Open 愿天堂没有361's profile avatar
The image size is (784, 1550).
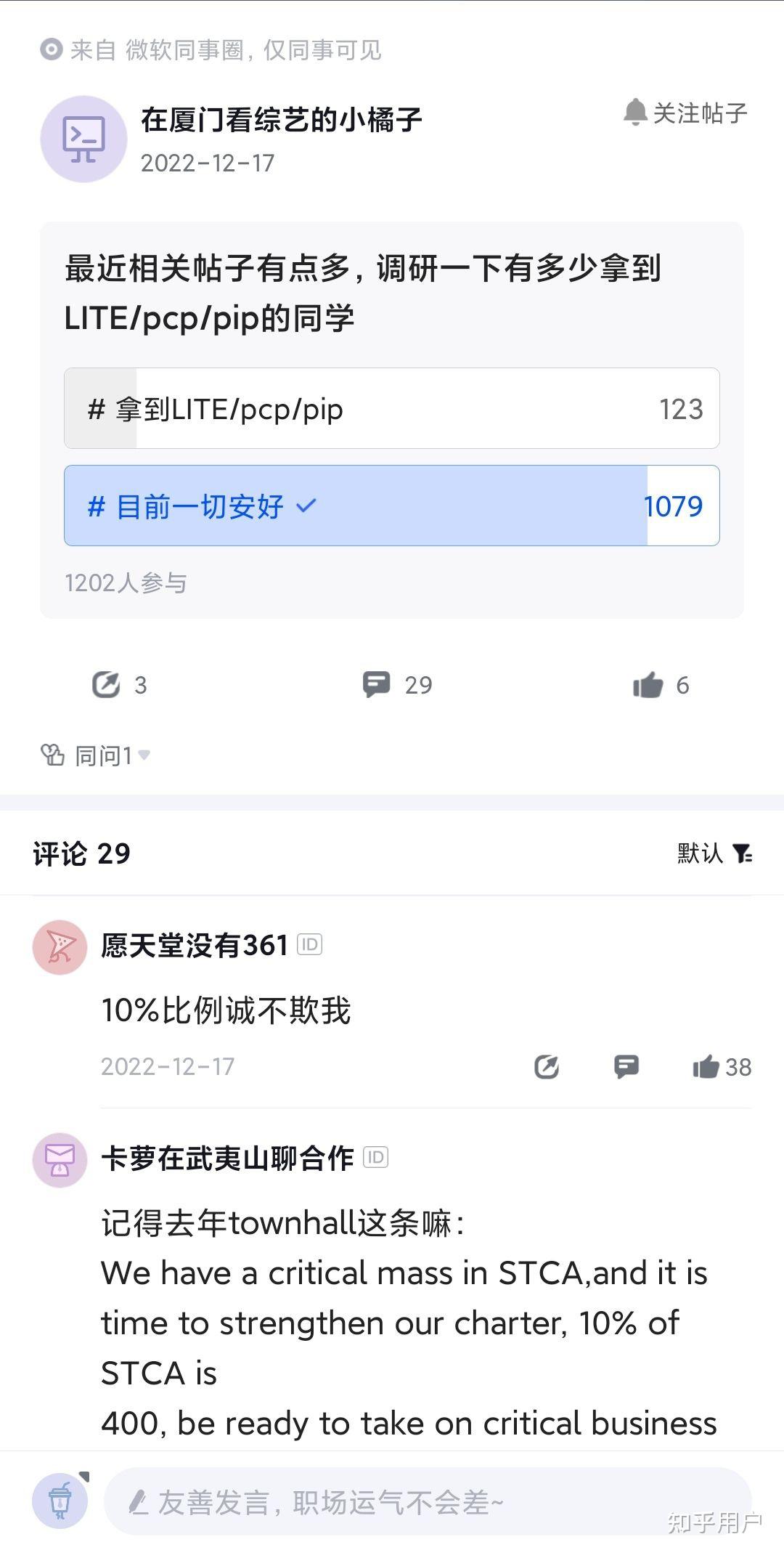pos(60,947)
